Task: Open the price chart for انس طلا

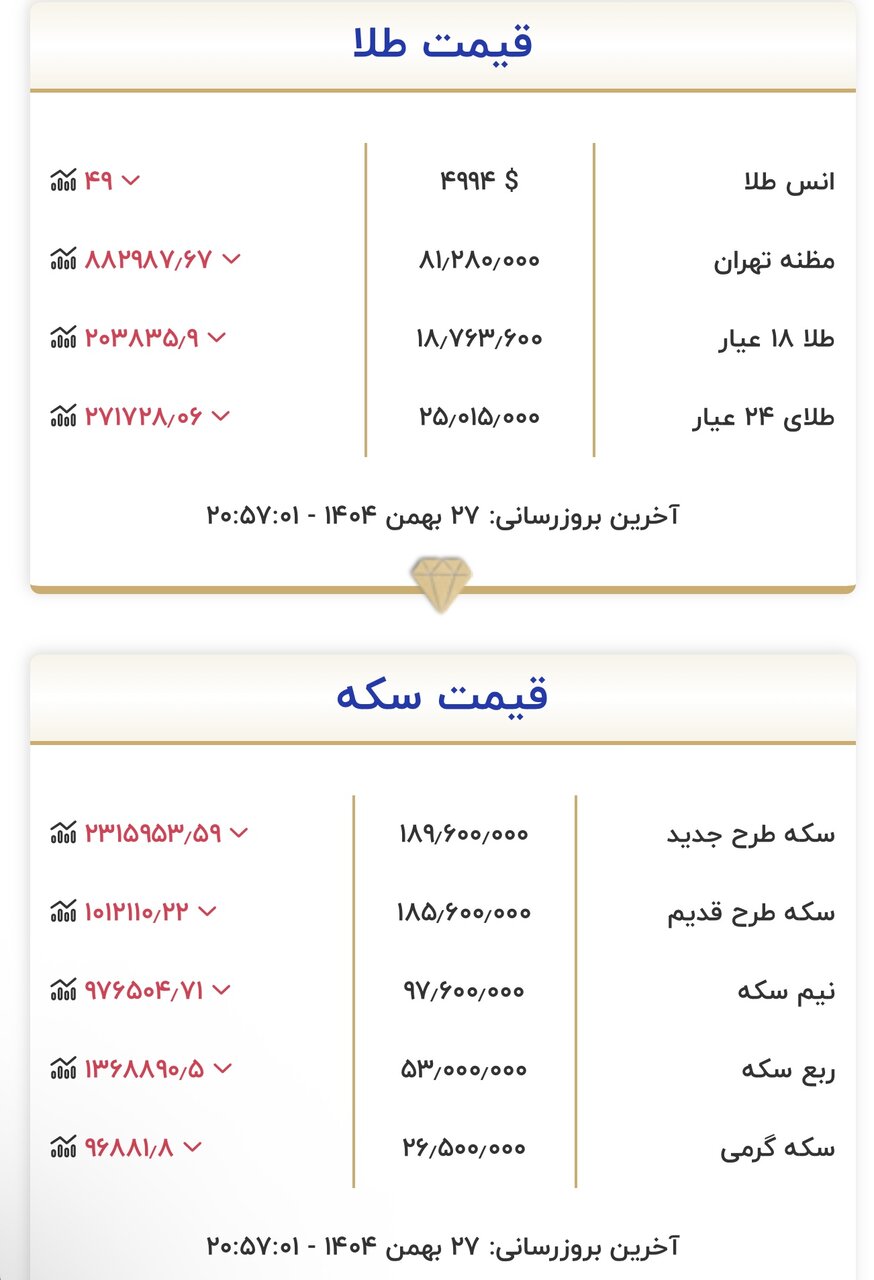Action: click(x=63, y=178)
